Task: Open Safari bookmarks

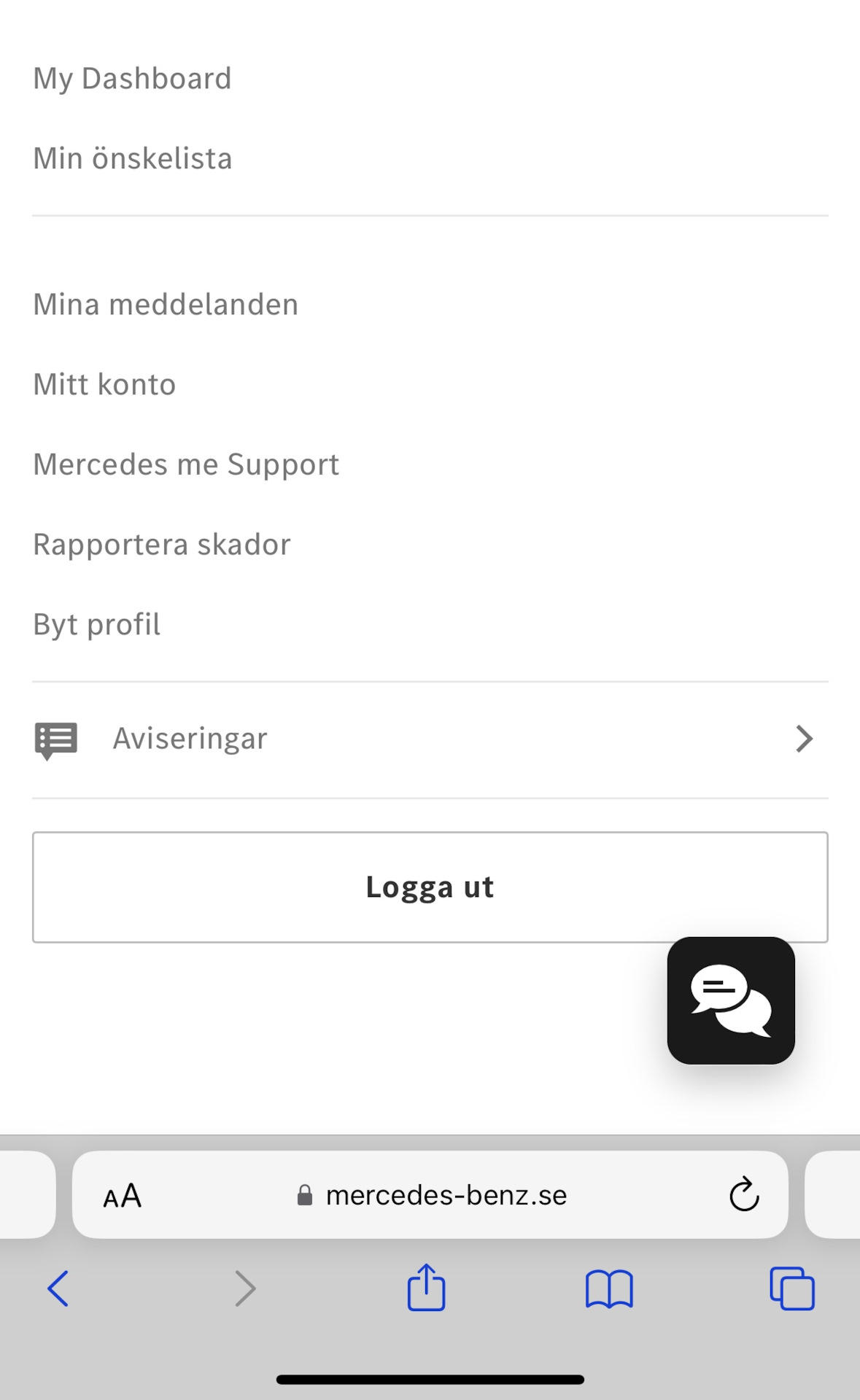Action: [609, 1289]
